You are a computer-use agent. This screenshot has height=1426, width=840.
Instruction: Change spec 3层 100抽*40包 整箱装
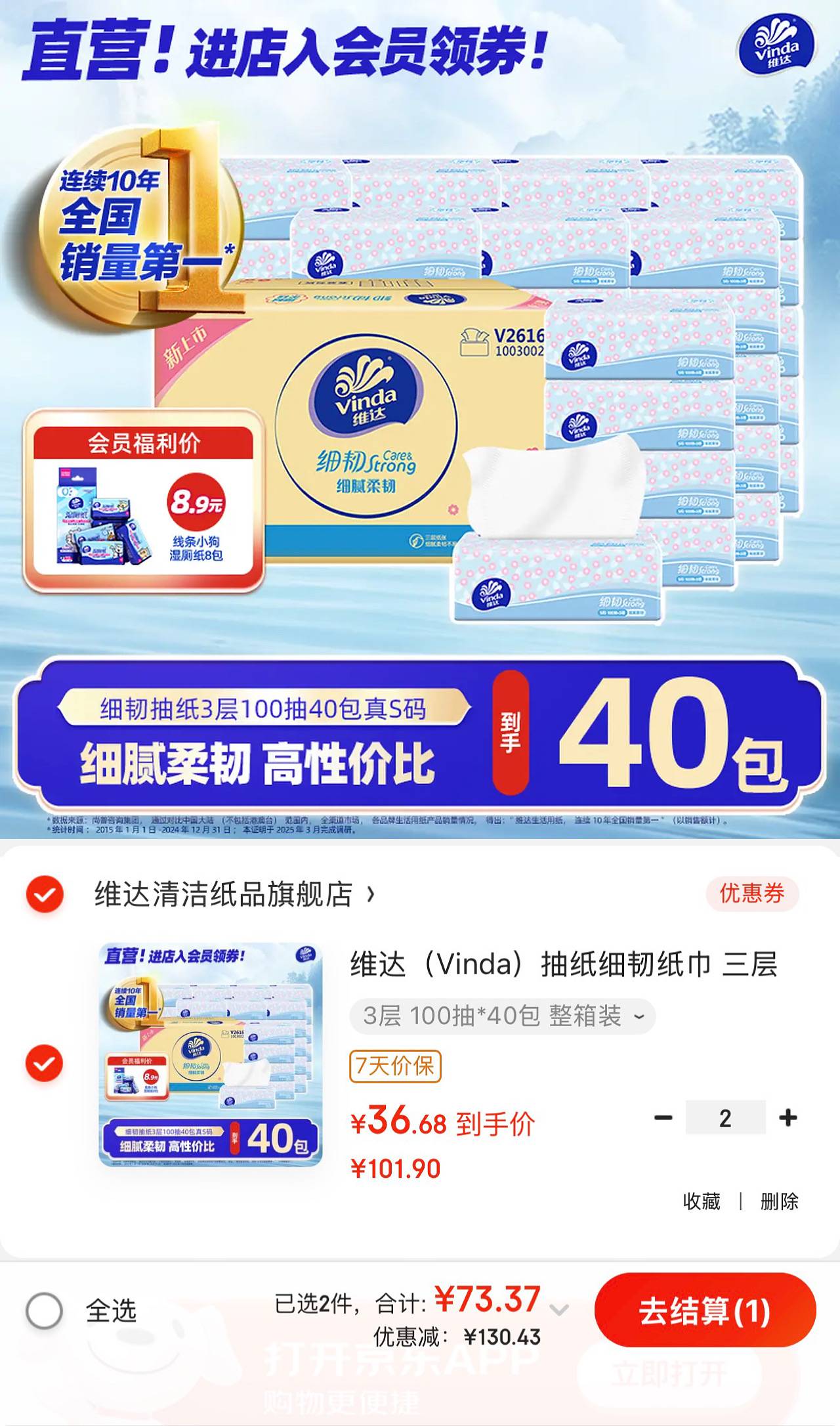[503, 1016]
